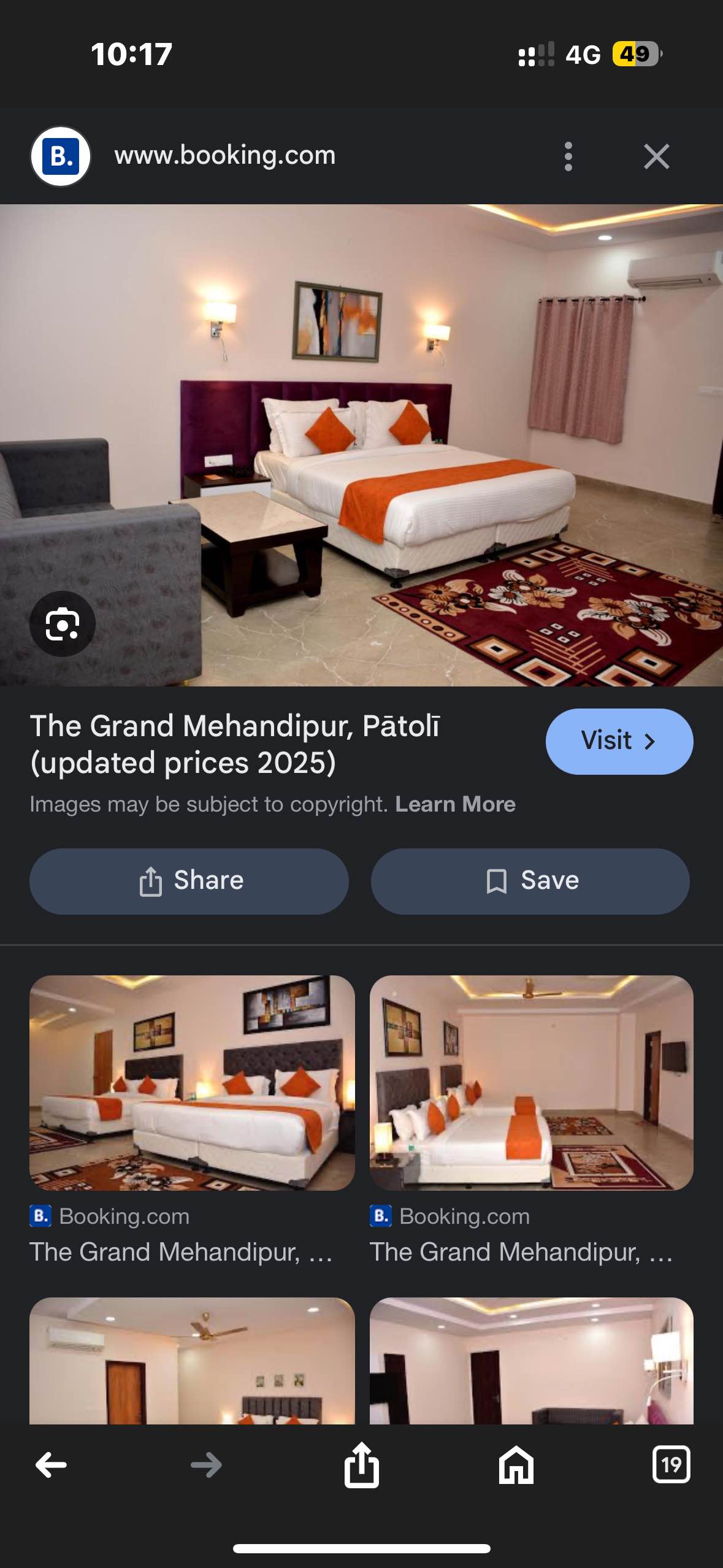Search this image with Google Lens
723x1568 pixels.
(63, 624)
